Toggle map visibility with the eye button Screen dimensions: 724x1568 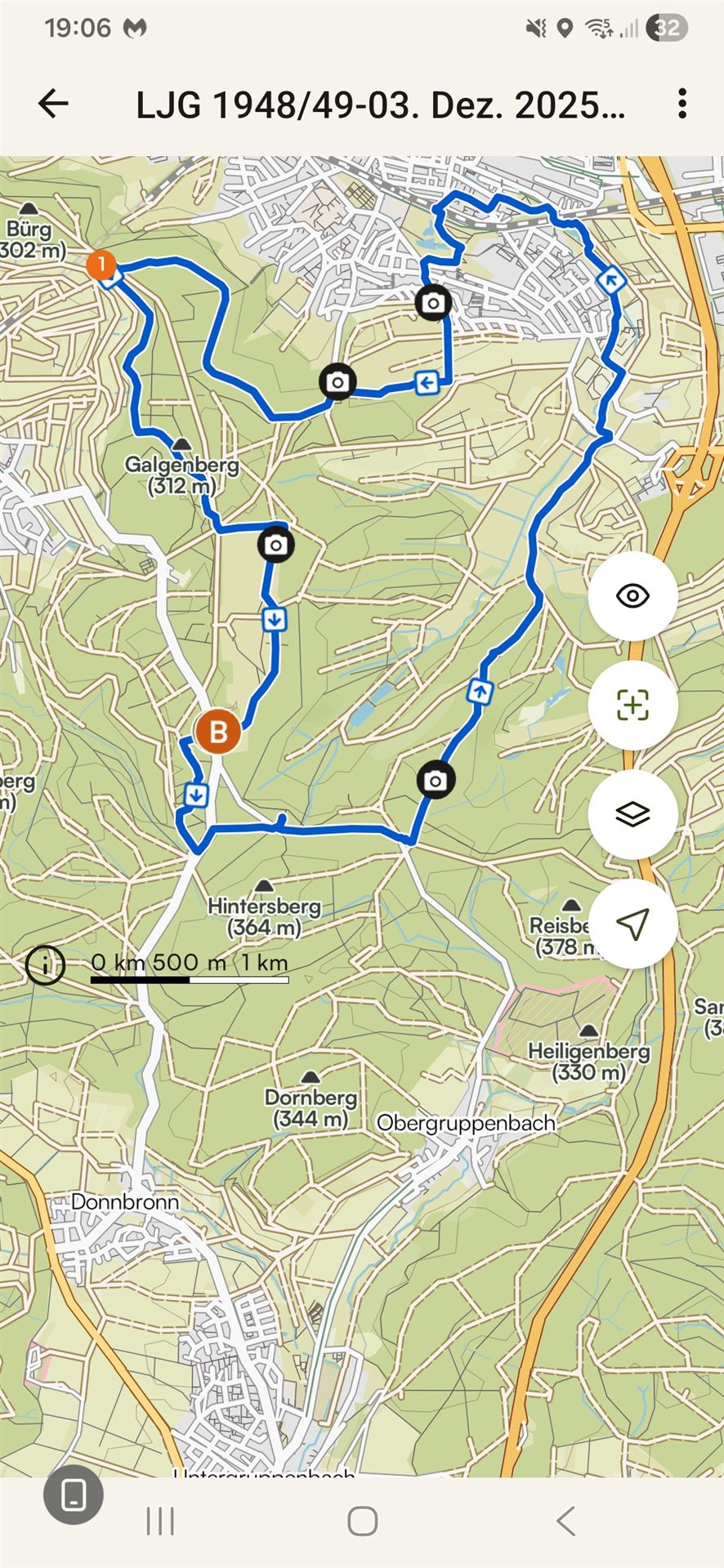[x=632, y=596]
